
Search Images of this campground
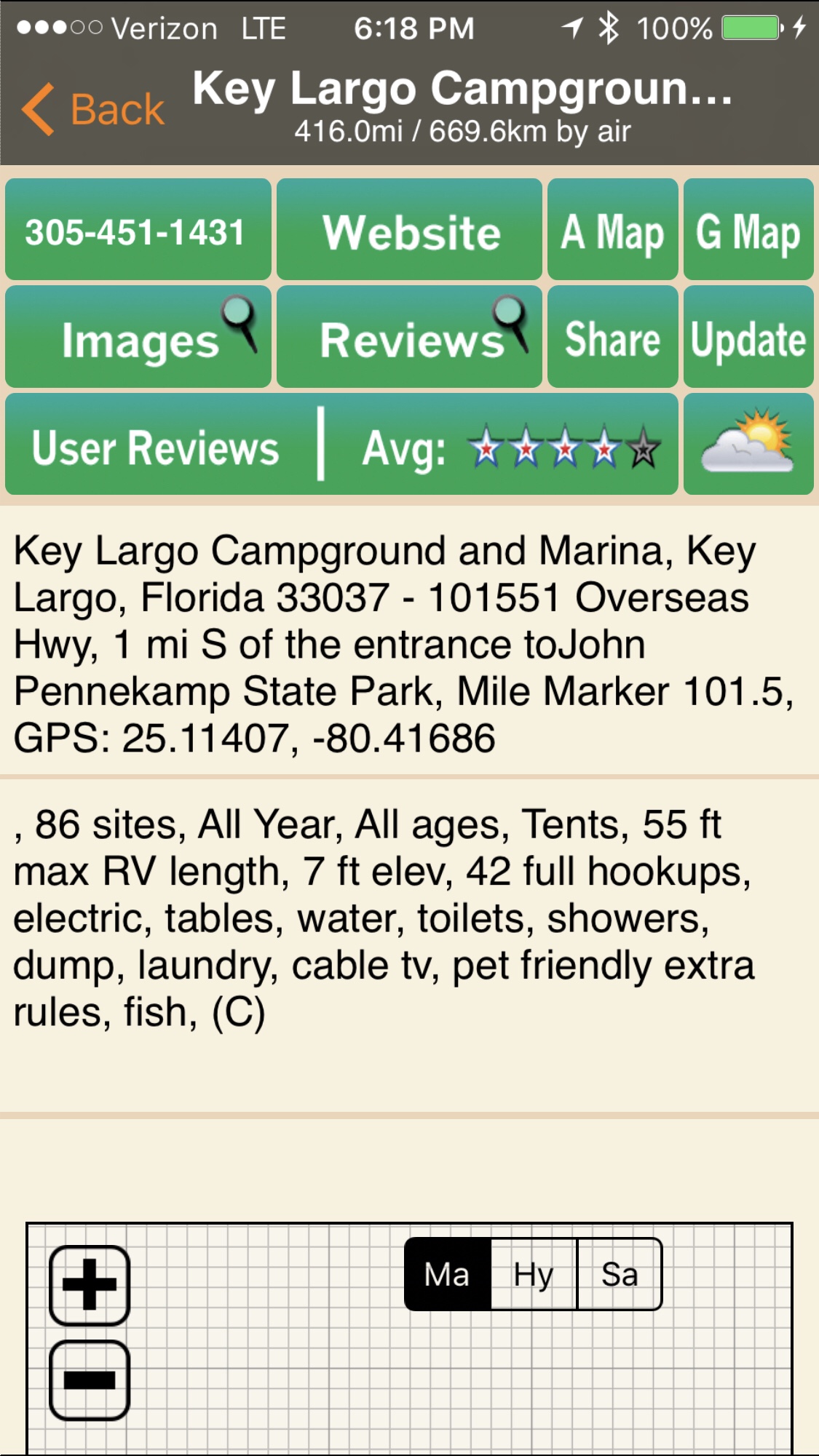[138, 338]
